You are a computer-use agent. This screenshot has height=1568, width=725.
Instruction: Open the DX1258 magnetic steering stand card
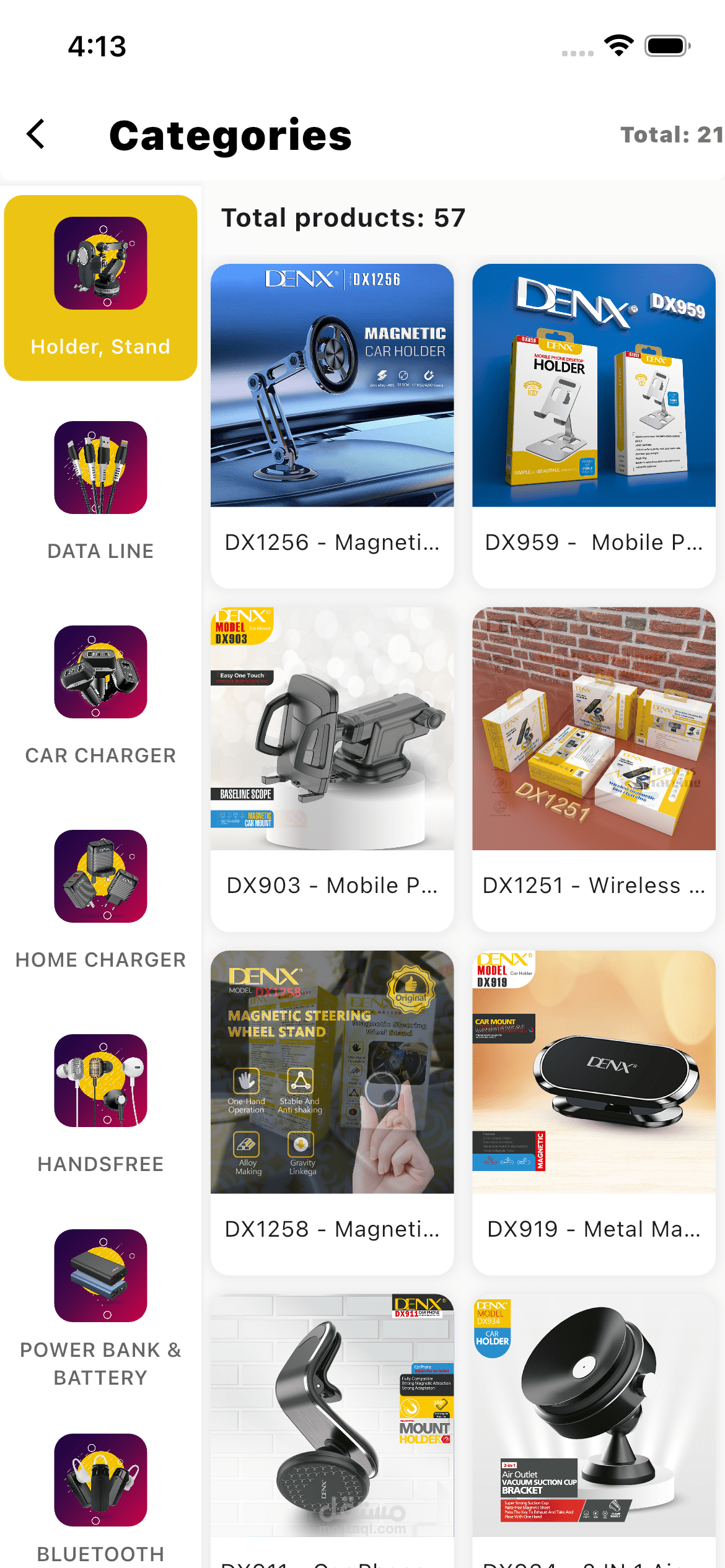(x=332, y=1113)
